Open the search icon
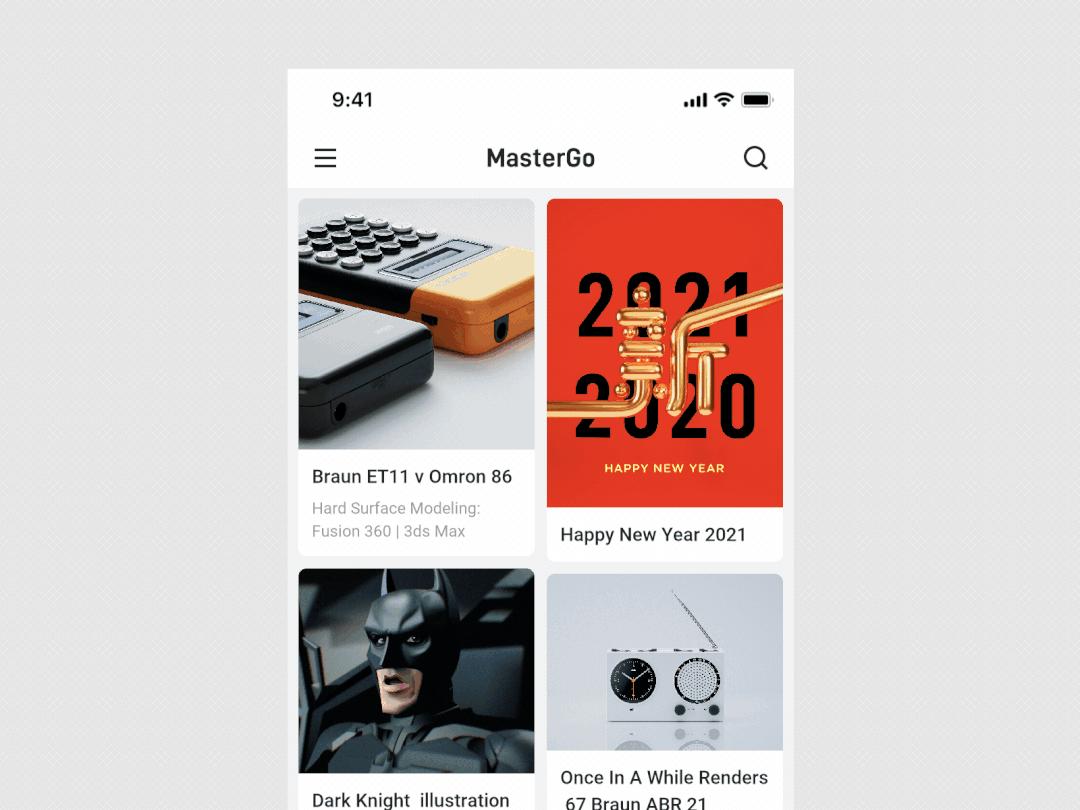This screenshot has width=1080, height=810. [756, 158]
